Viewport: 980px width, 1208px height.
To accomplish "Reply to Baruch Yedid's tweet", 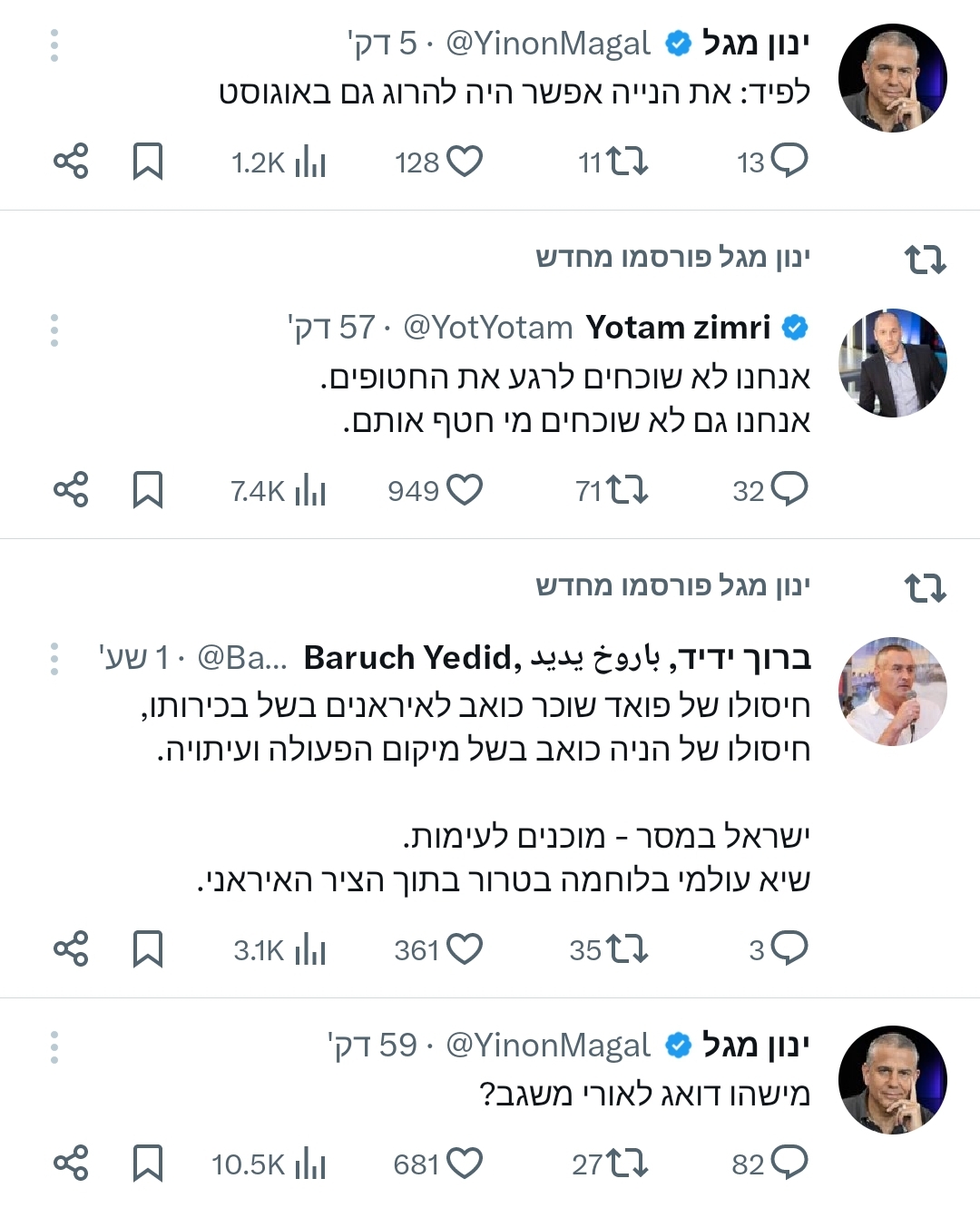I will point(788,949).
